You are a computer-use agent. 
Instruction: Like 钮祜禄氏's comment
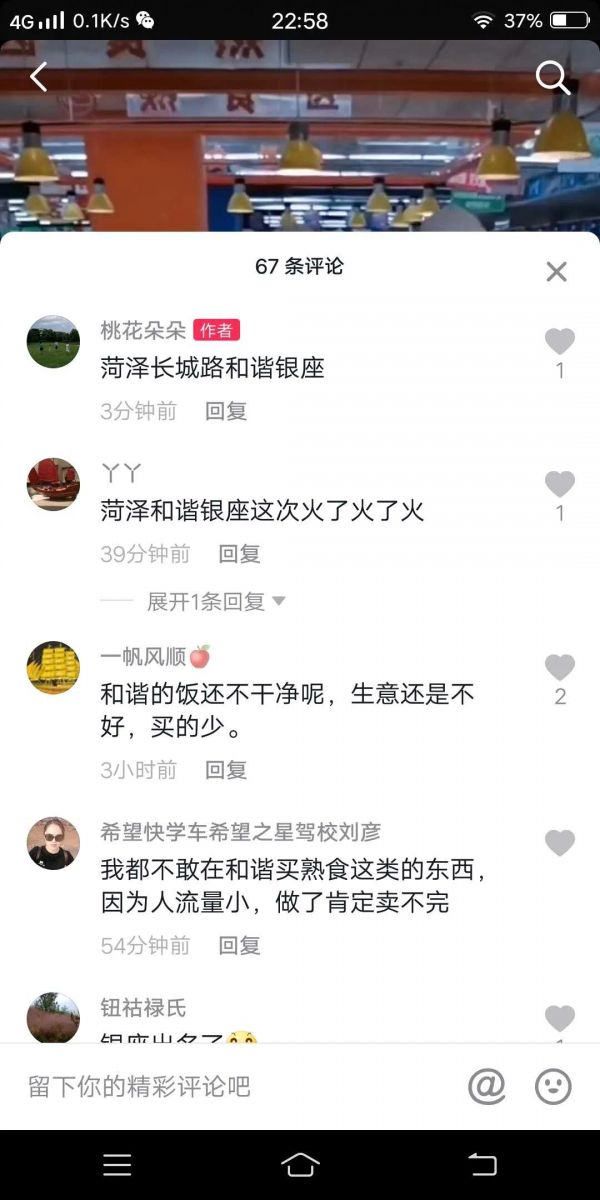pos(559,1018)
